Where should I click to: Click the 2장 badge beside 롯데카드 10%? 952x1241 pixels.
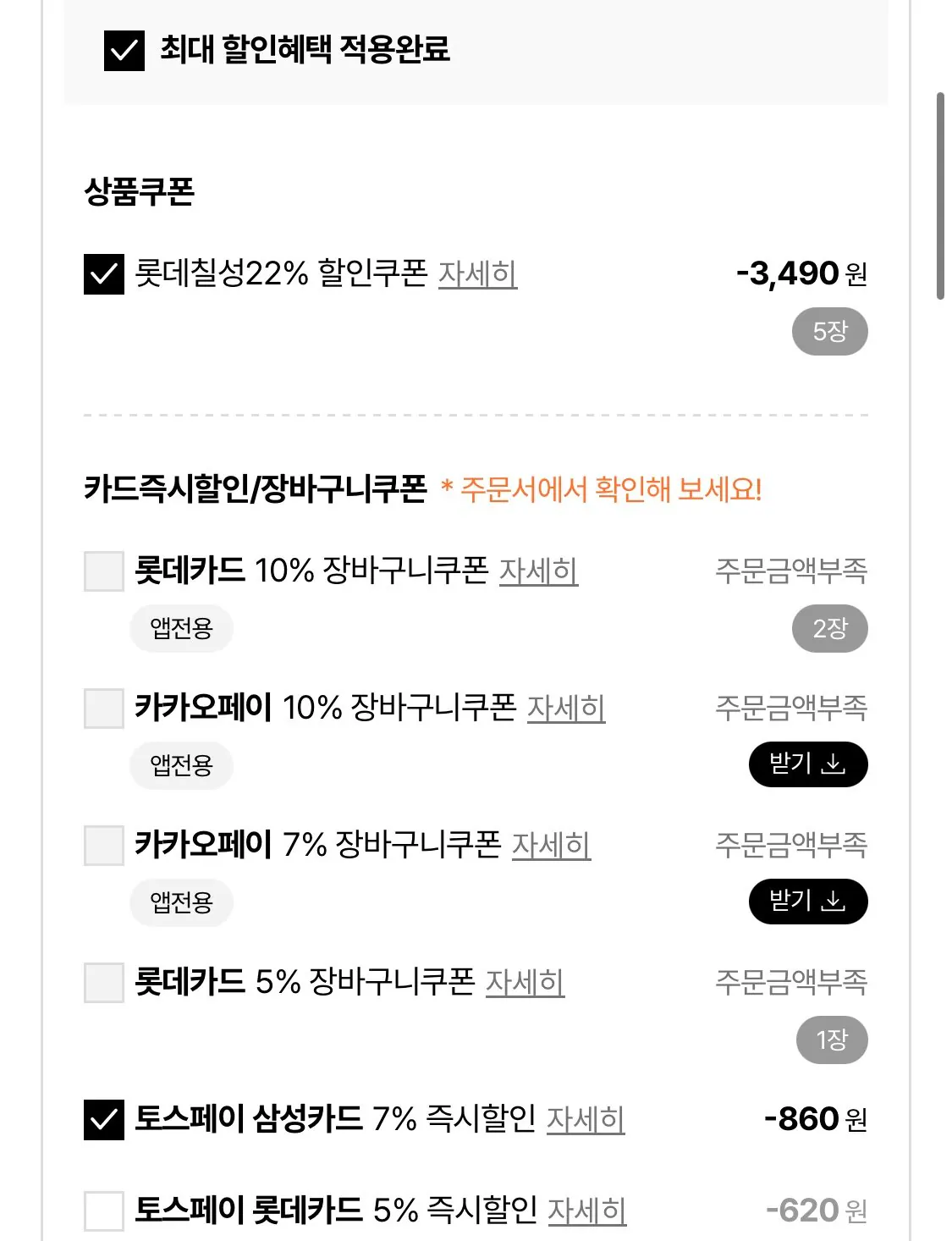click(x=830, y=627)
